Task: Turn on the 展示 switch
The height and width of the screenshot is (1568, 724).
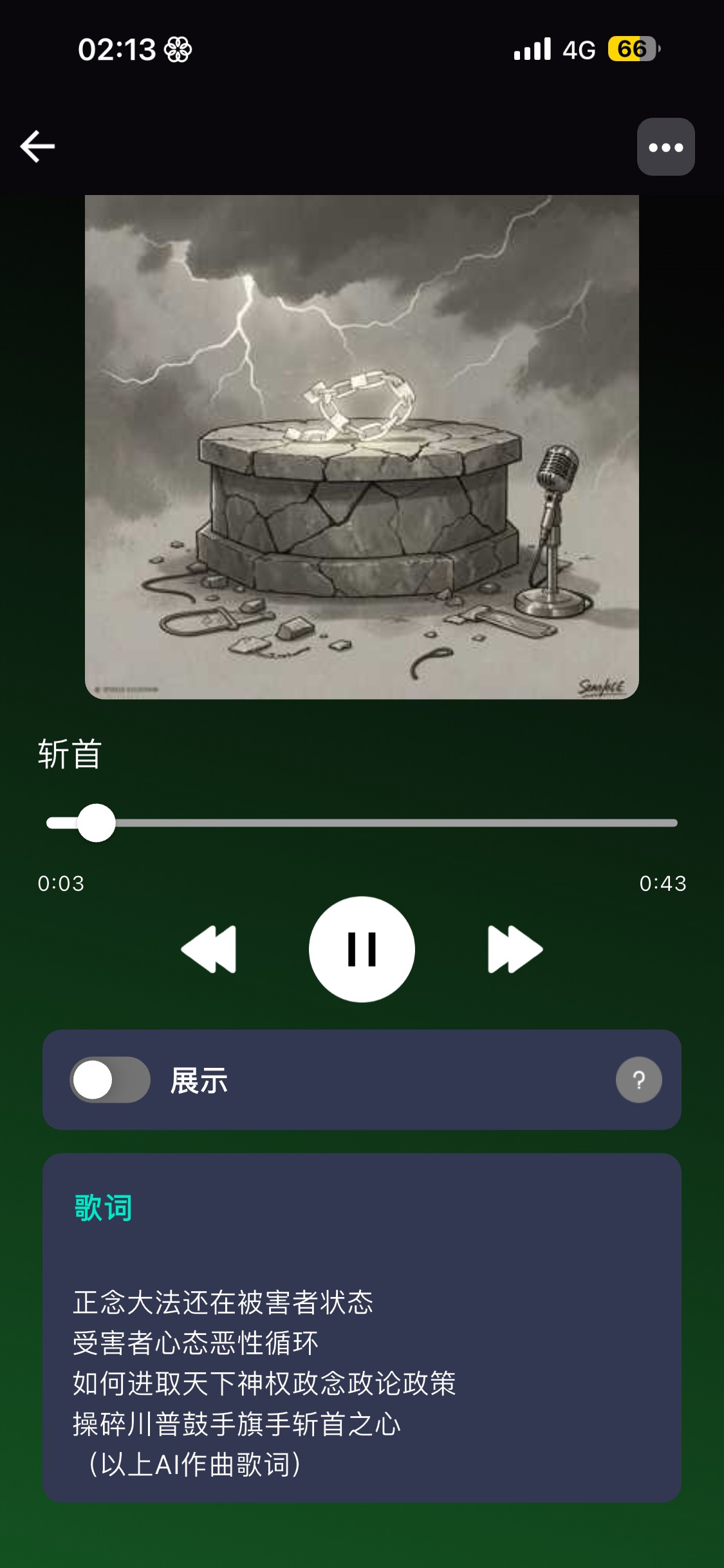Action: tap(110, 1079)
